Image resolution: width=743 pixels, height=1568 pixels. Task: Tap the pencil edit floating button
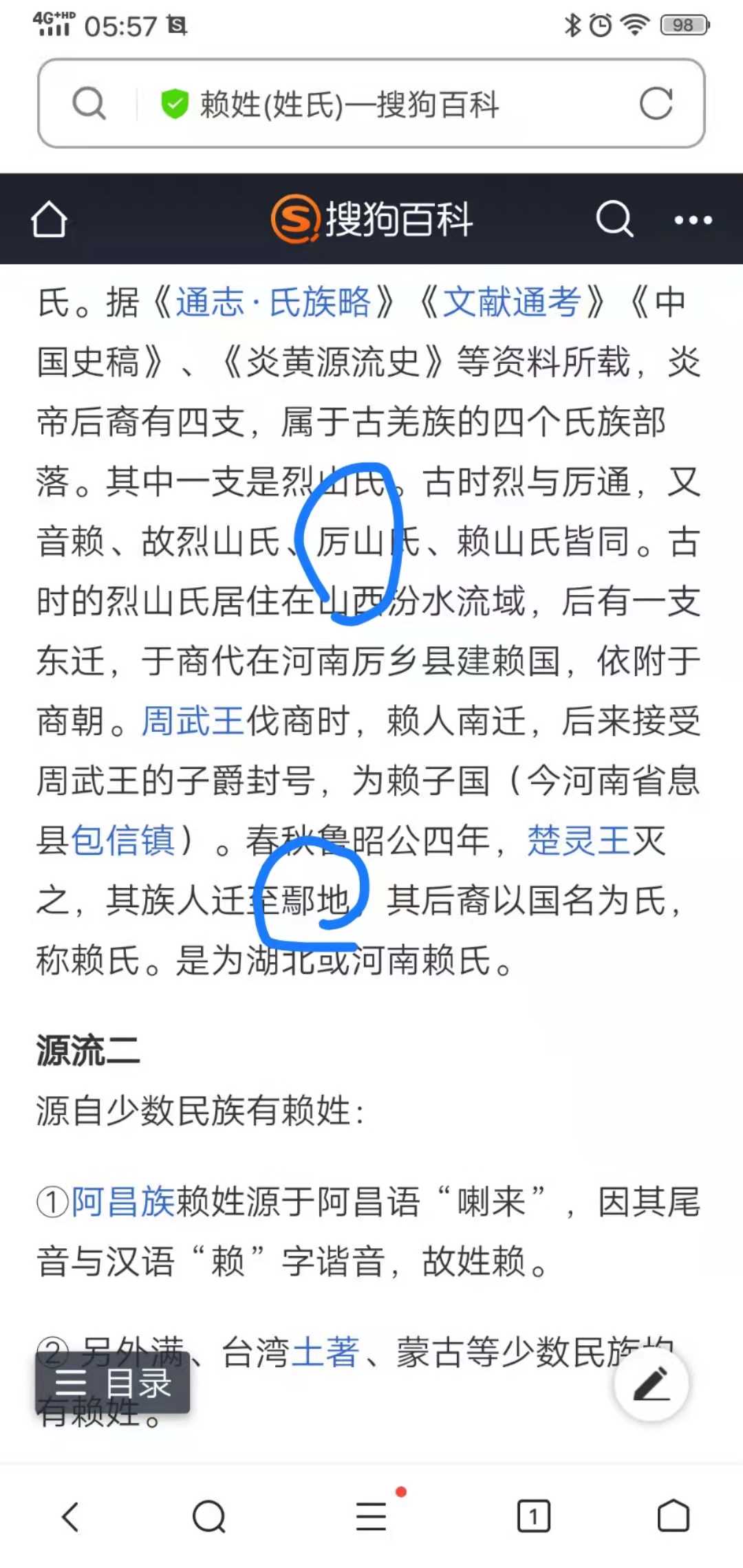[651, 1384]
